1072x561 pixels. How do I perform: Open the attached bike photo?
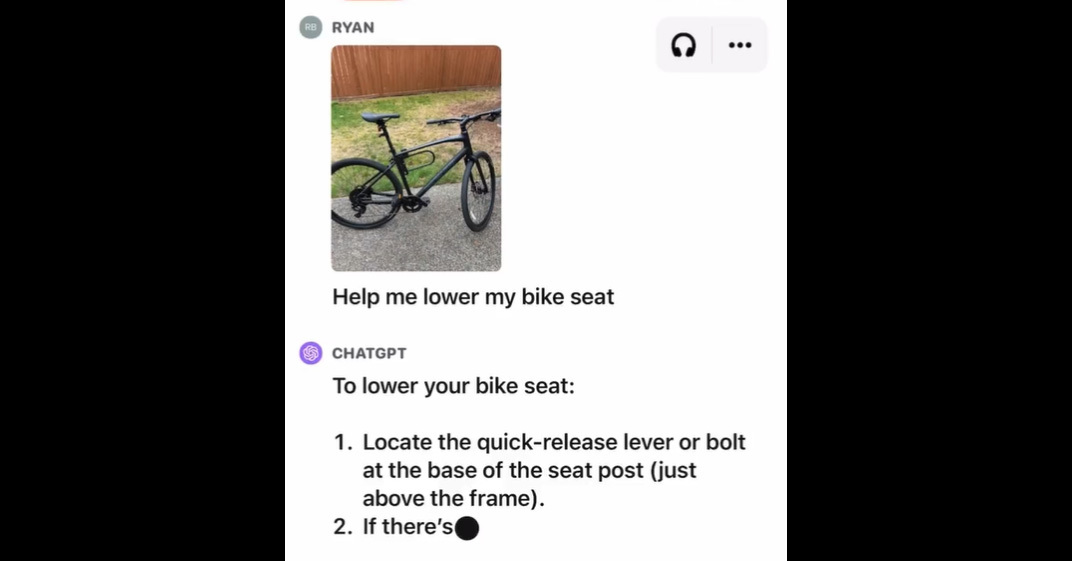point(416,158)
